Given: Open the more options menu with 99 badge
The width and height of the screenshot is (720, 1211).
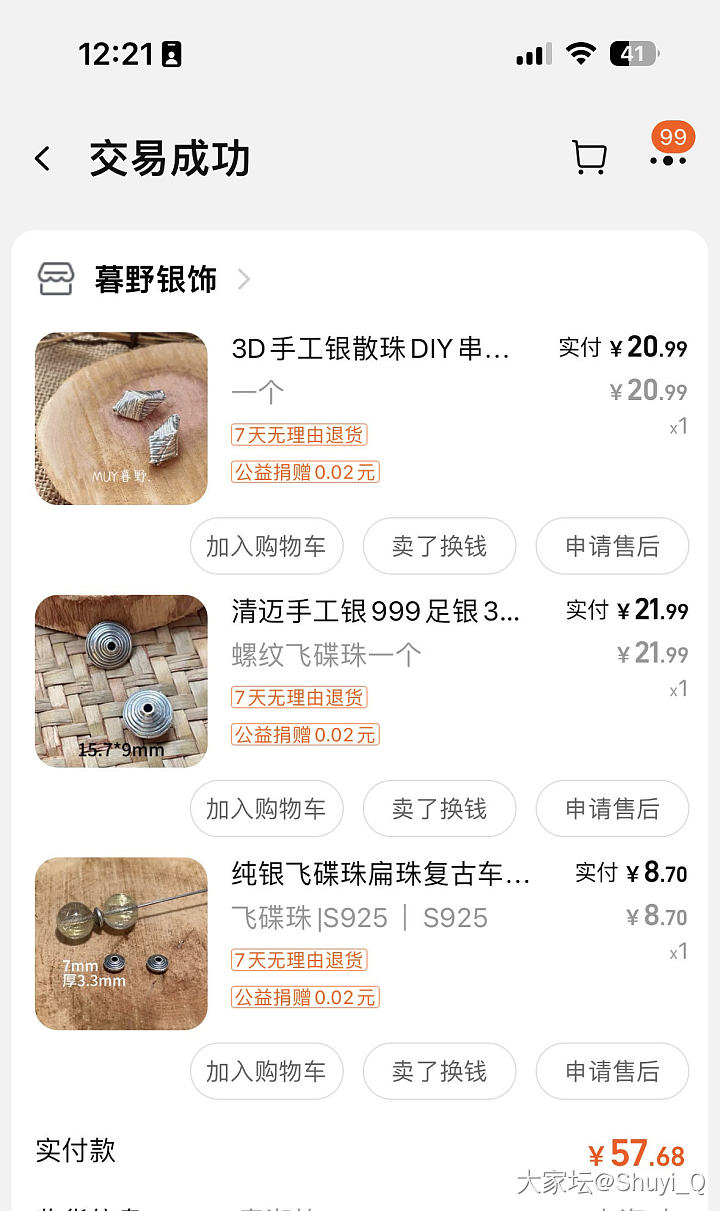Looking at the screenshot, I should click(668, 158).
